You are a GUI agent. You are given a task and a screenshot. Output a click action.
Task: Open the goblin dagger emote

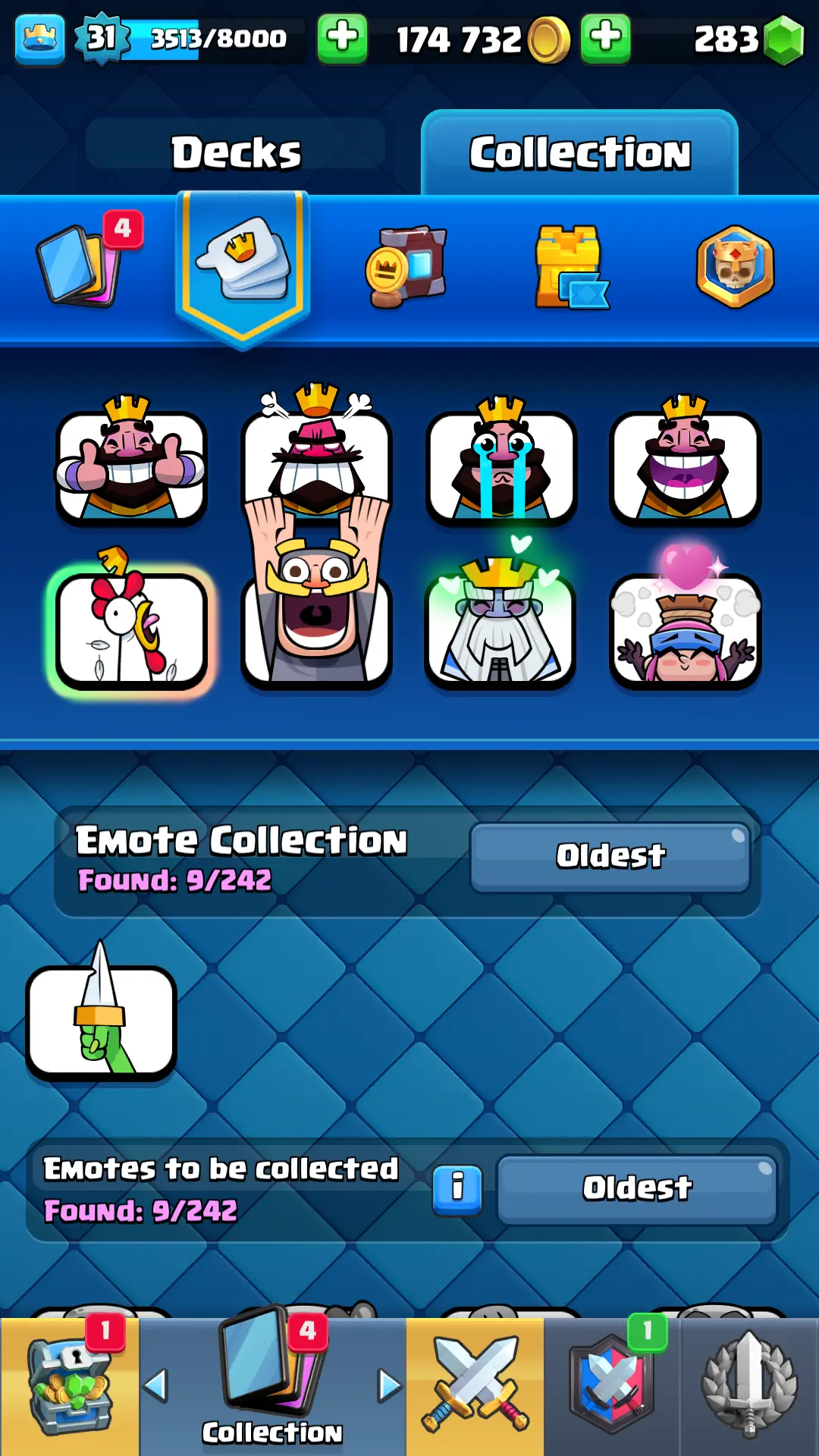[102, 1022]
